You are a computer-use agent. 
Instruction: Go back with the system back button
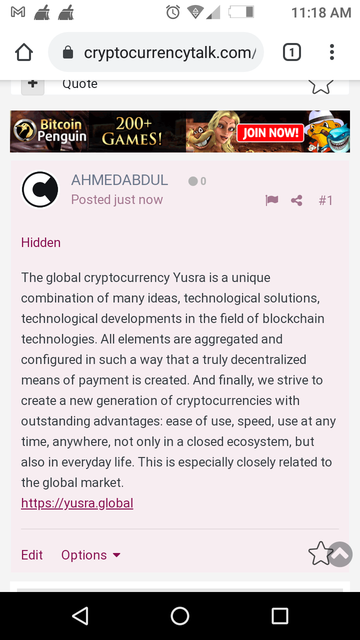tap(80, 616)
